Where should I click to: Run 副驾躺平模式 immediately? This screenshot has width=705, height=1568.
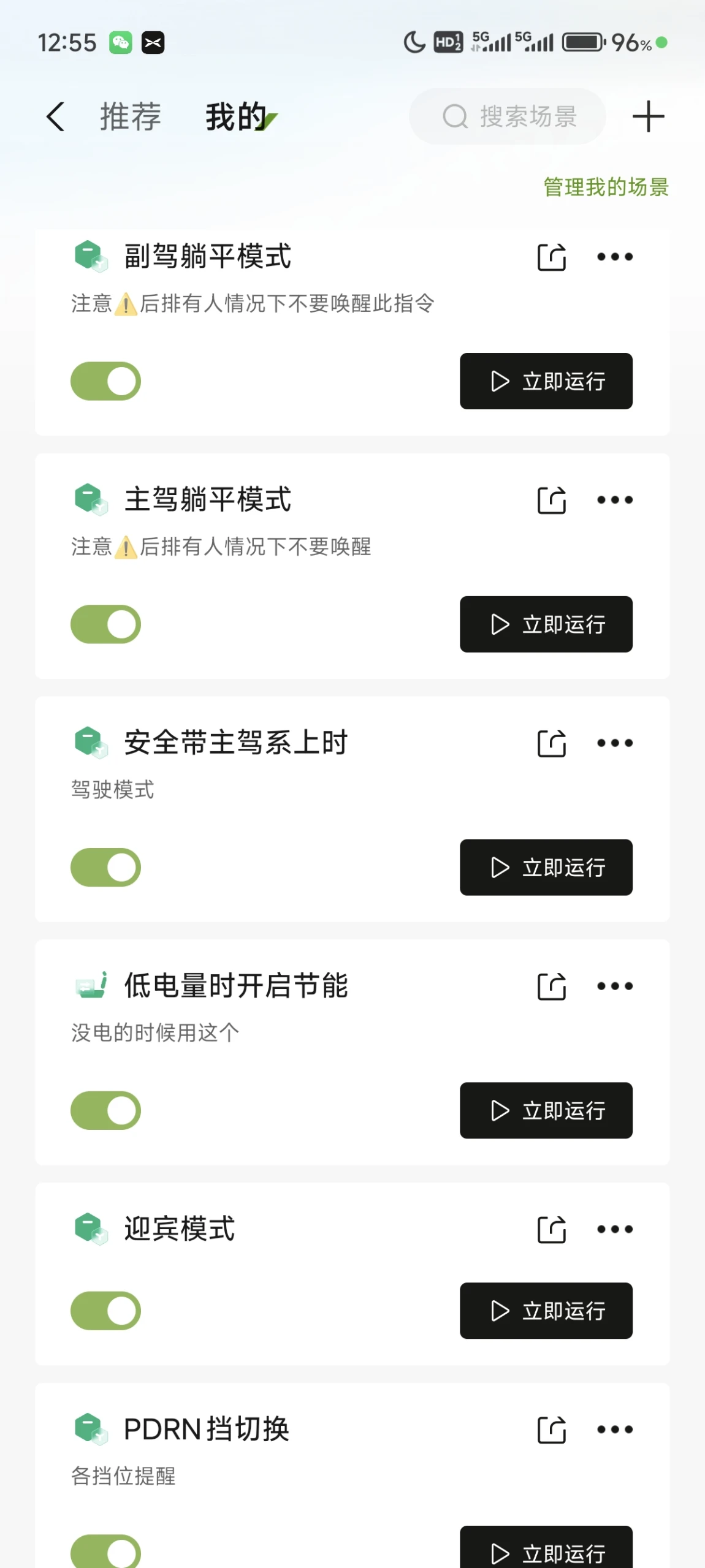pyautogui.click(x=546, y=381)
